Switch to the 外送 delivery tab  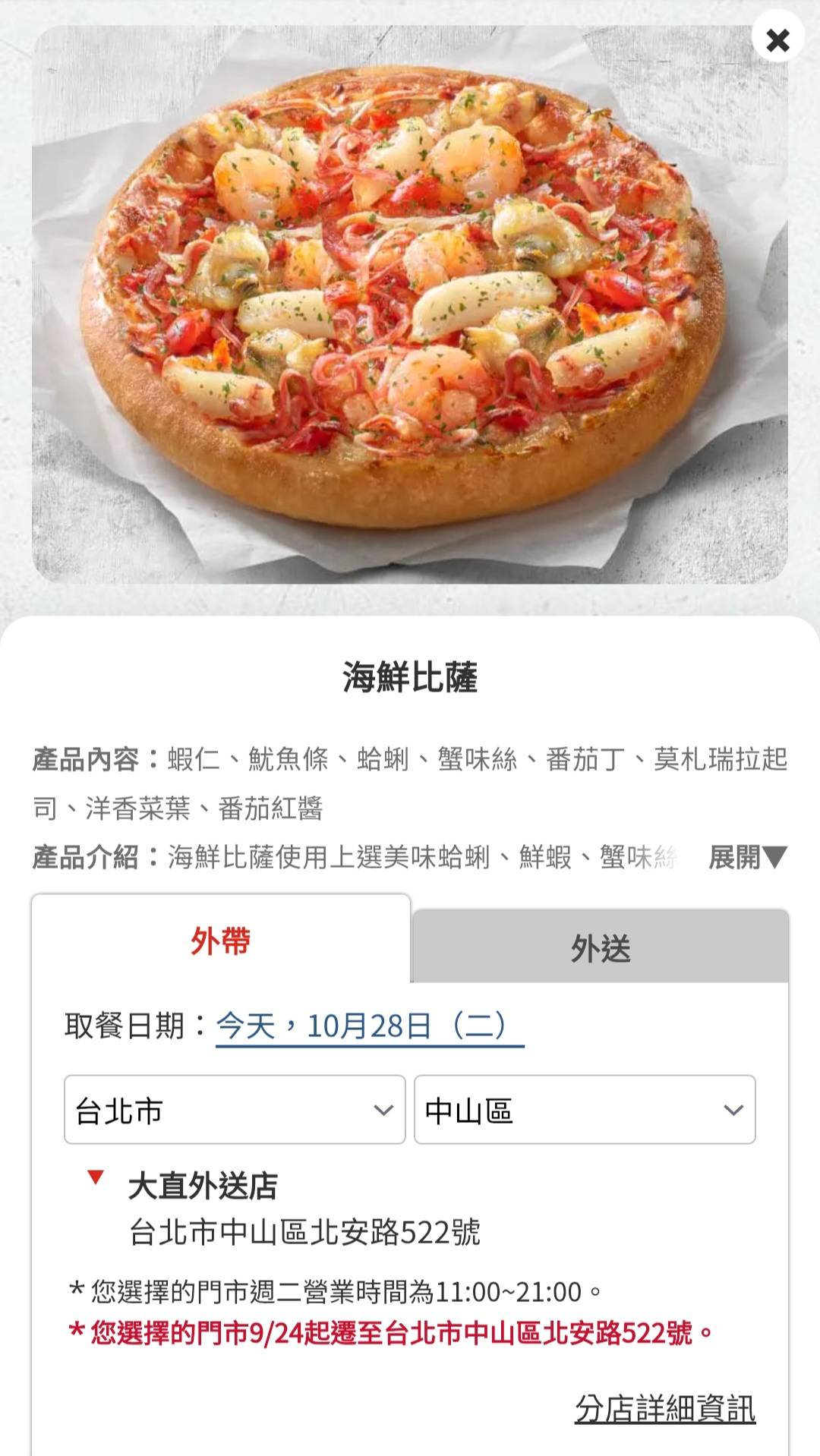601,948
